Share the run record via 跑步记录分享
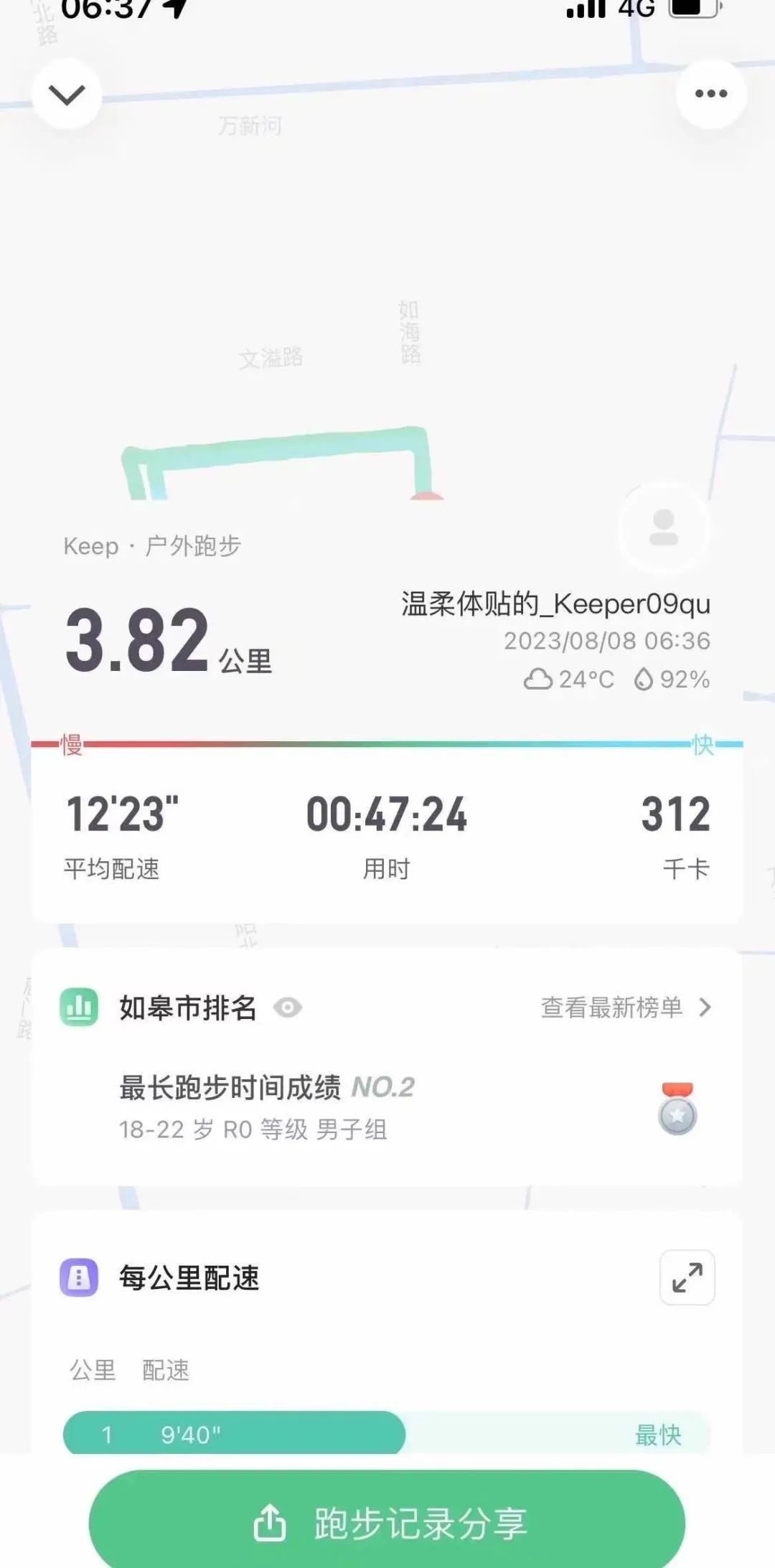The image size is (775, 1568). 387,1523
